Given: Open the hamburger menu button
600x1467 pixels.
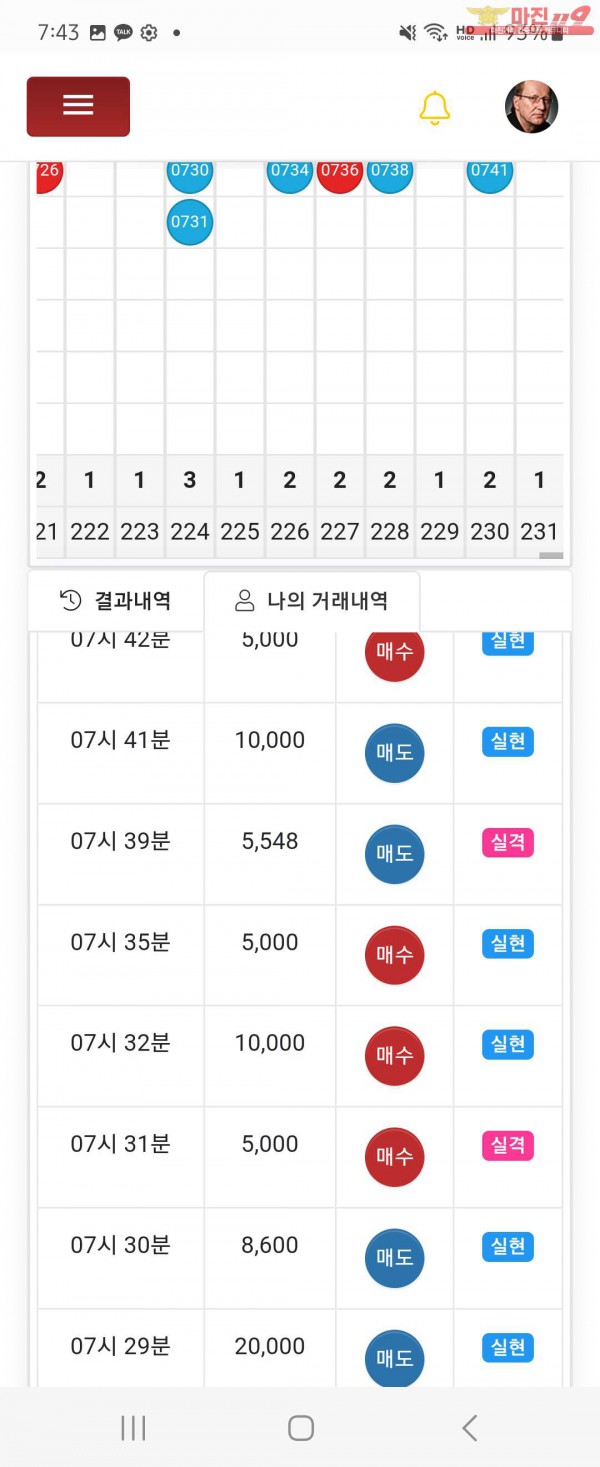Looking at the screenshot, I should click(x=78, y=106).
